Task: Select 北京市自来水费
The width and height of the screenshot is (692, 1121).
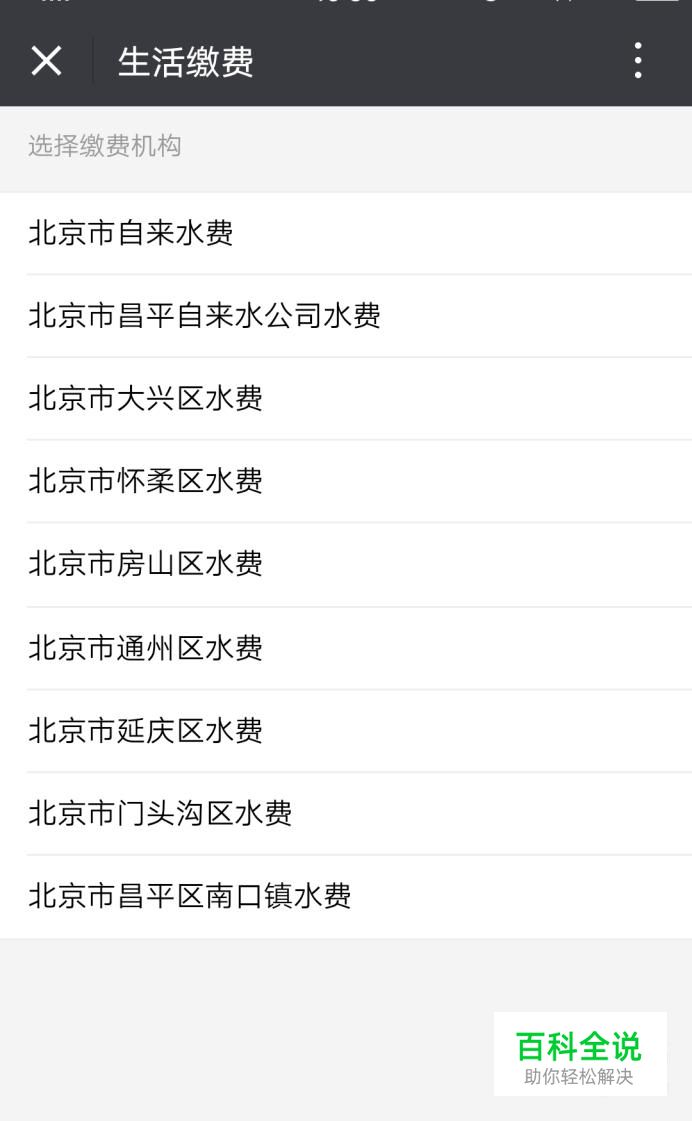Action: 131,234
